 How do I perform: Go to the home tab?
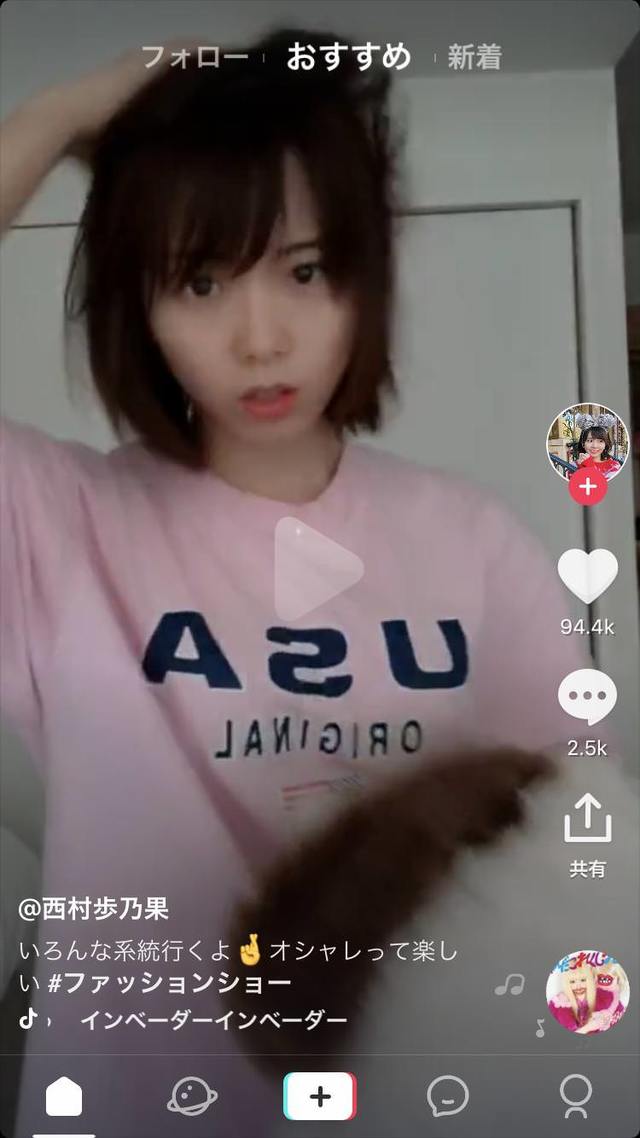[x=64, y=1096]
